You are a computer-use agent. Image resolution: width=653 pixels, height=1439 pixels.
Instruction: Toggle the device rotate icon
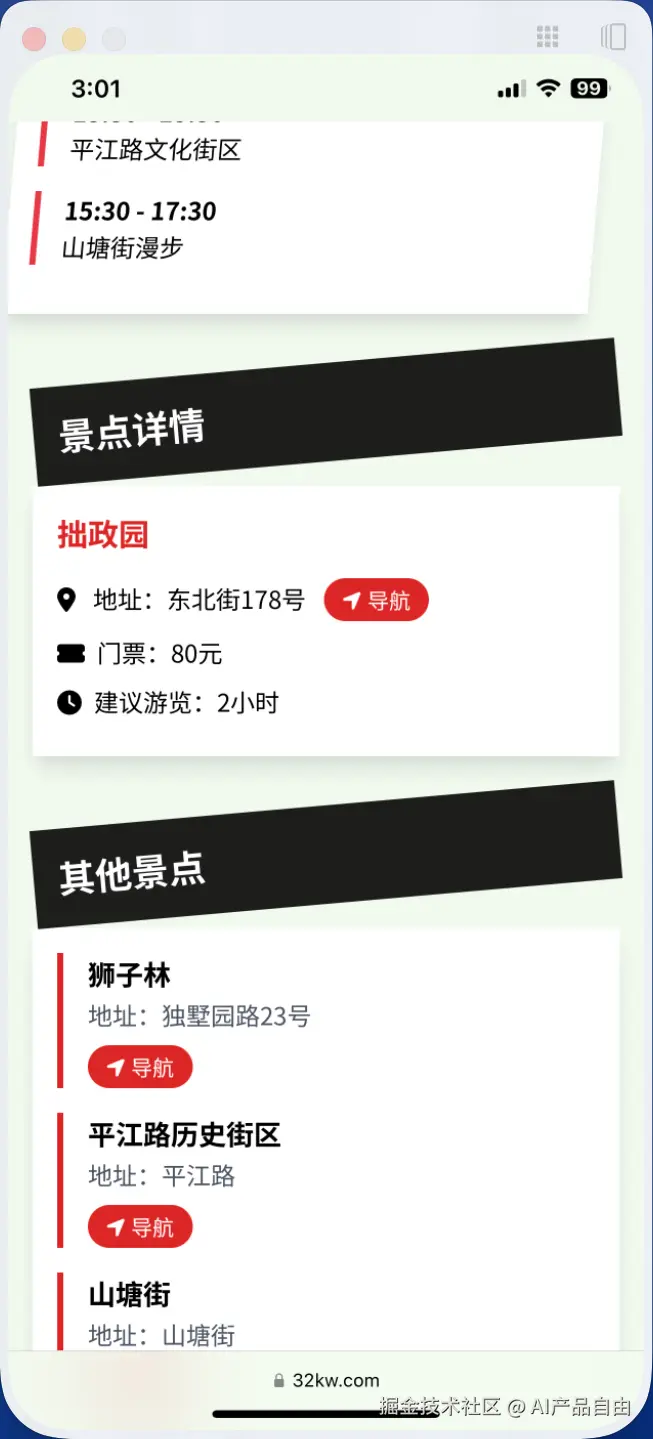click(x=613, y=38)
